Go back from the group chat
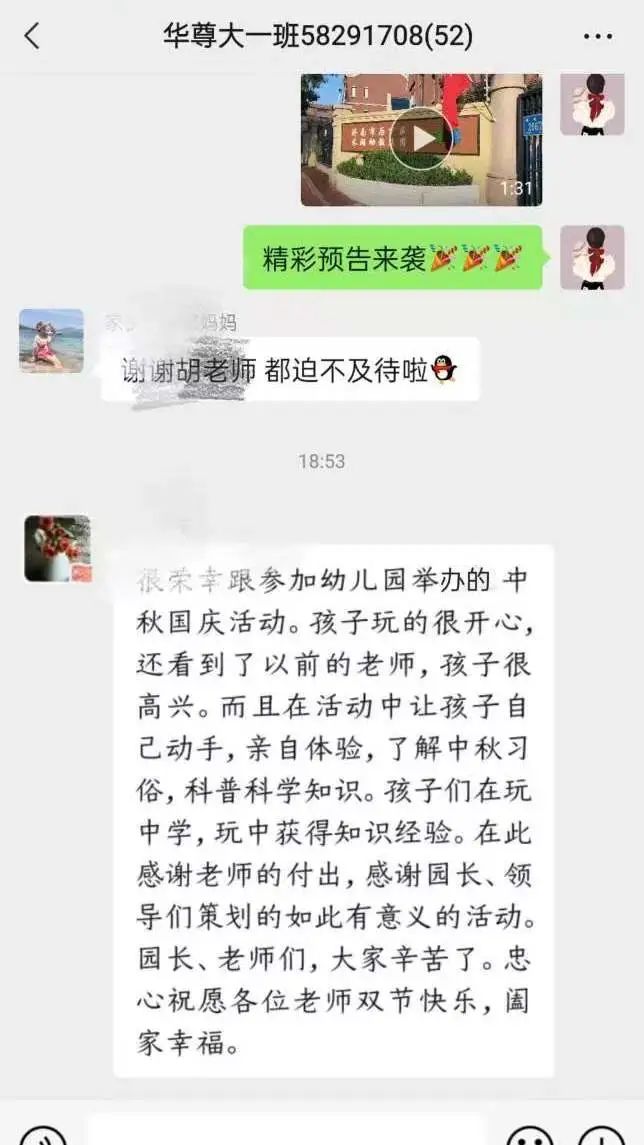Screen dimensions: 644x1145 click(32, 36)
